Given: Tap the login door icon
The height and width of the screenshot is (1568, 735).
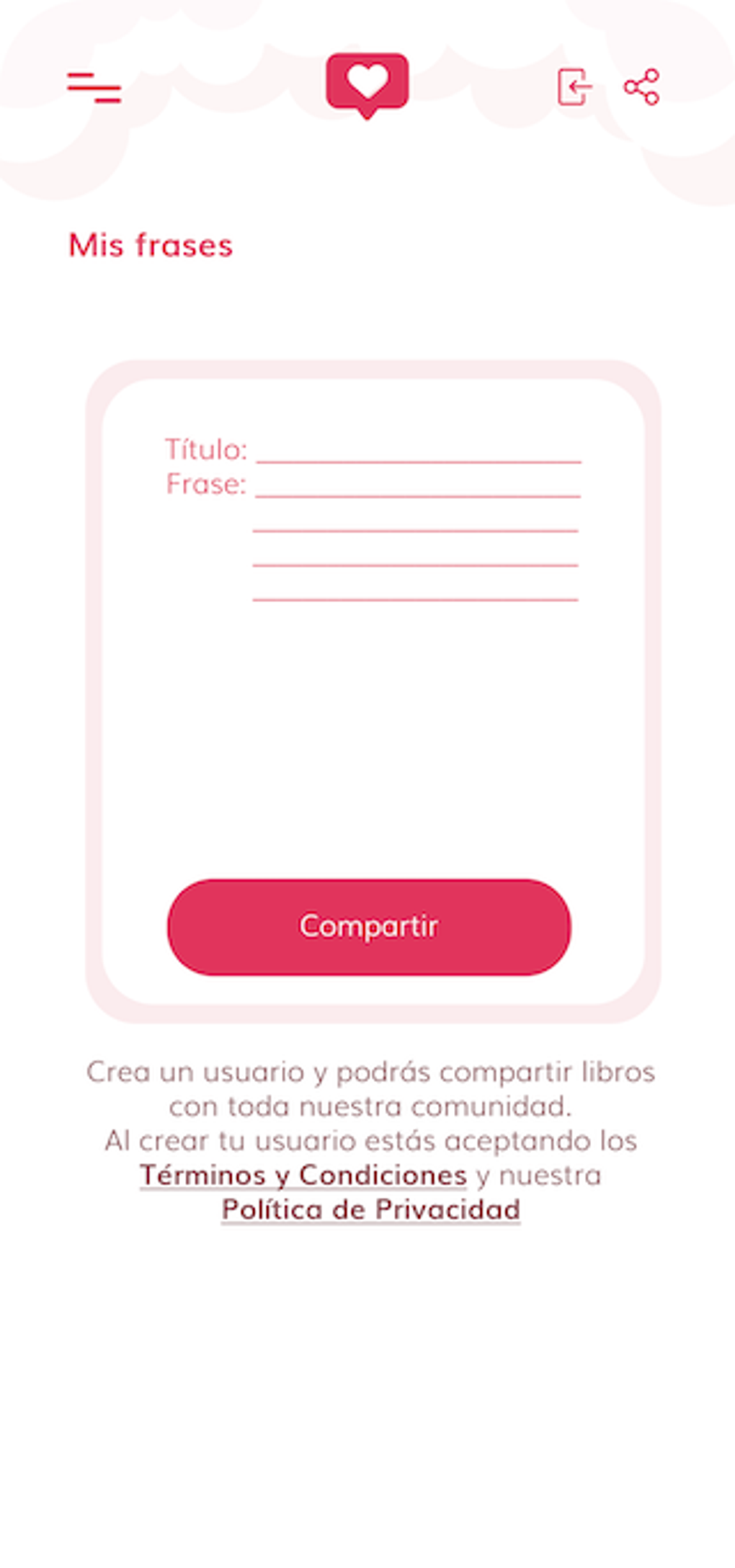Looking at the screenshot, I should [574, 87].
